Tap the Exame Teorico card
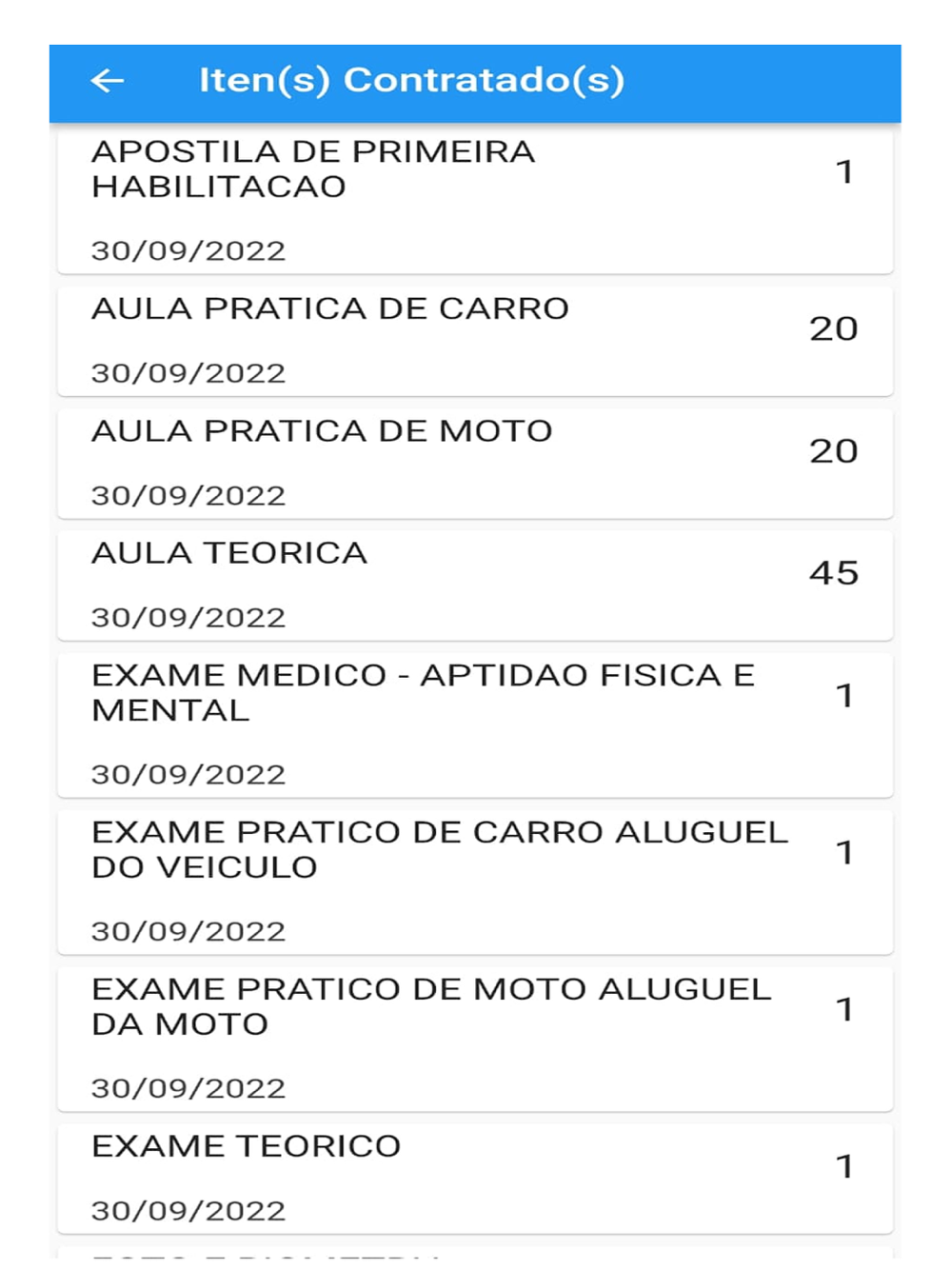This screenshot has width=952, height=1270. tap(474, 1179)
